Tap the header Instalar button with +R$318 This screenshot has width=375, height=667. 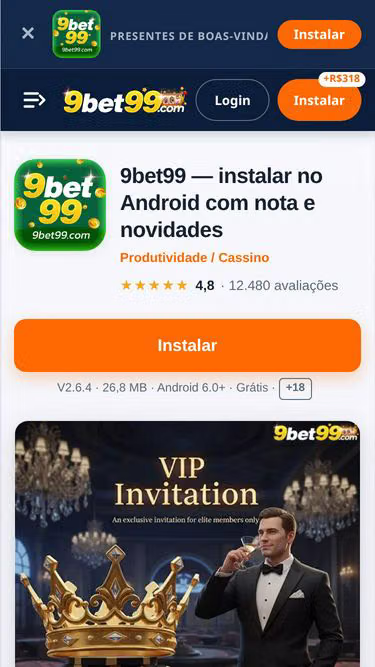pyautogui.click(x=319, y=100)
